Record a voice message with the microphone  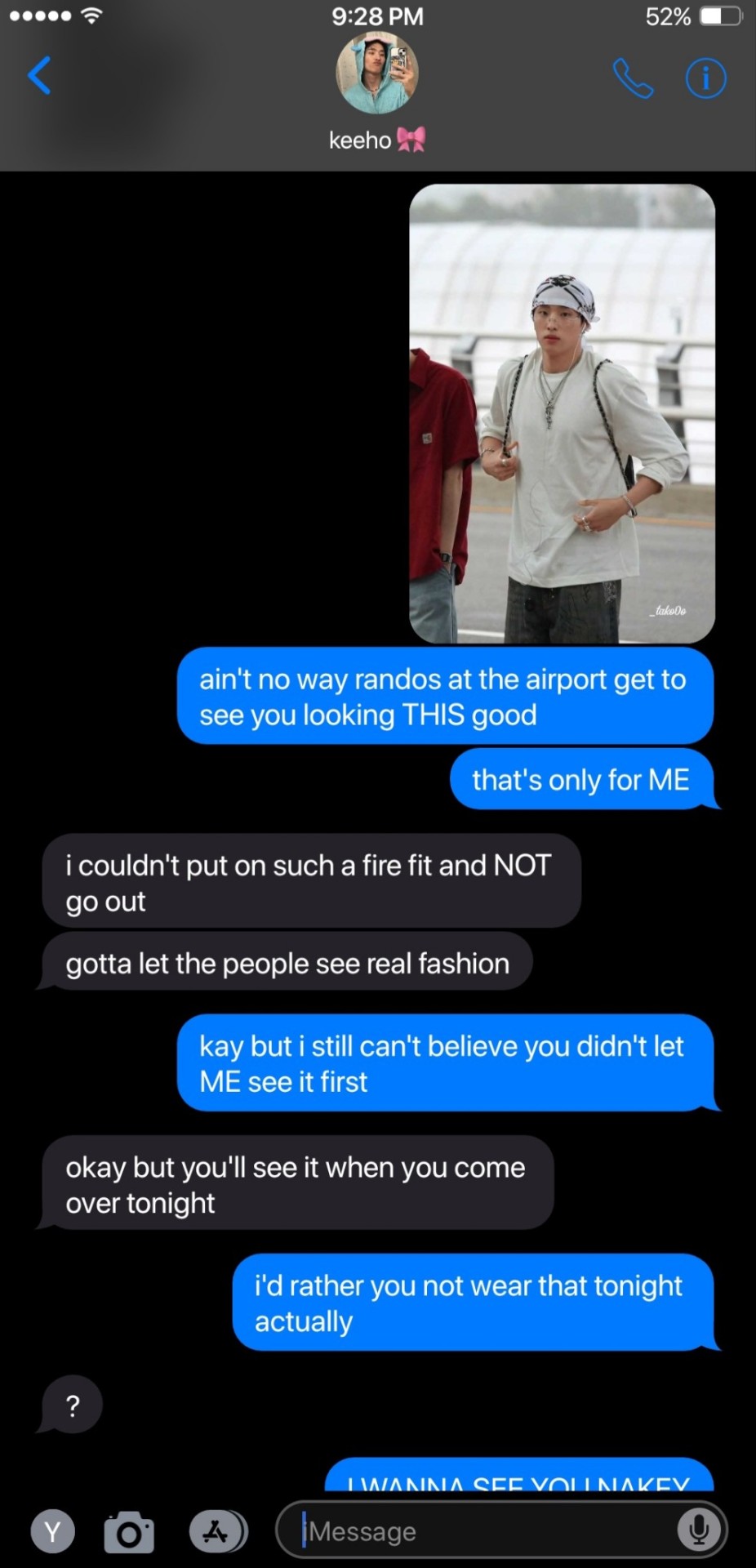tap(699, 1530)
